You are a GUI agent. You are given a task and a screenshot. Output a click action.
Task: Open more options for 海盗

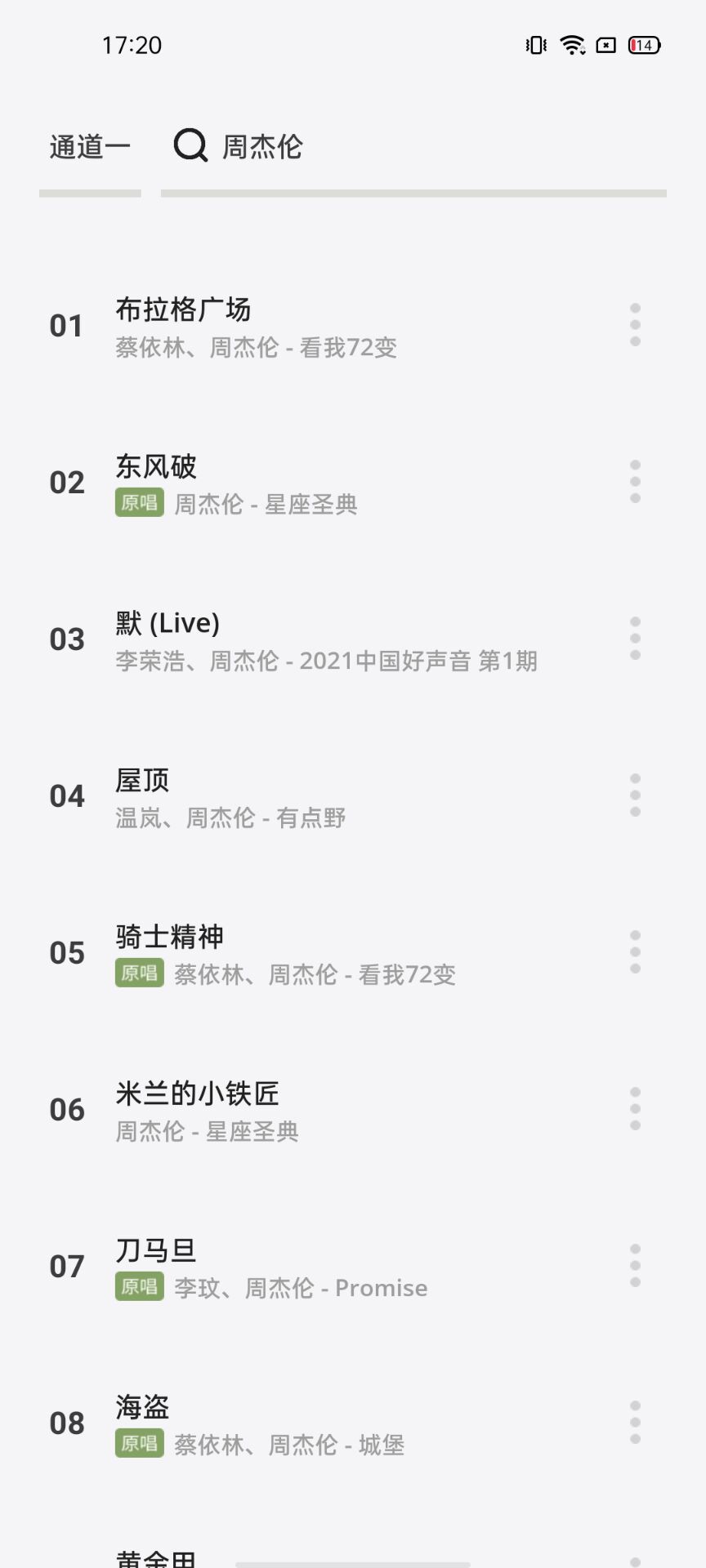tap(635, 1423)
